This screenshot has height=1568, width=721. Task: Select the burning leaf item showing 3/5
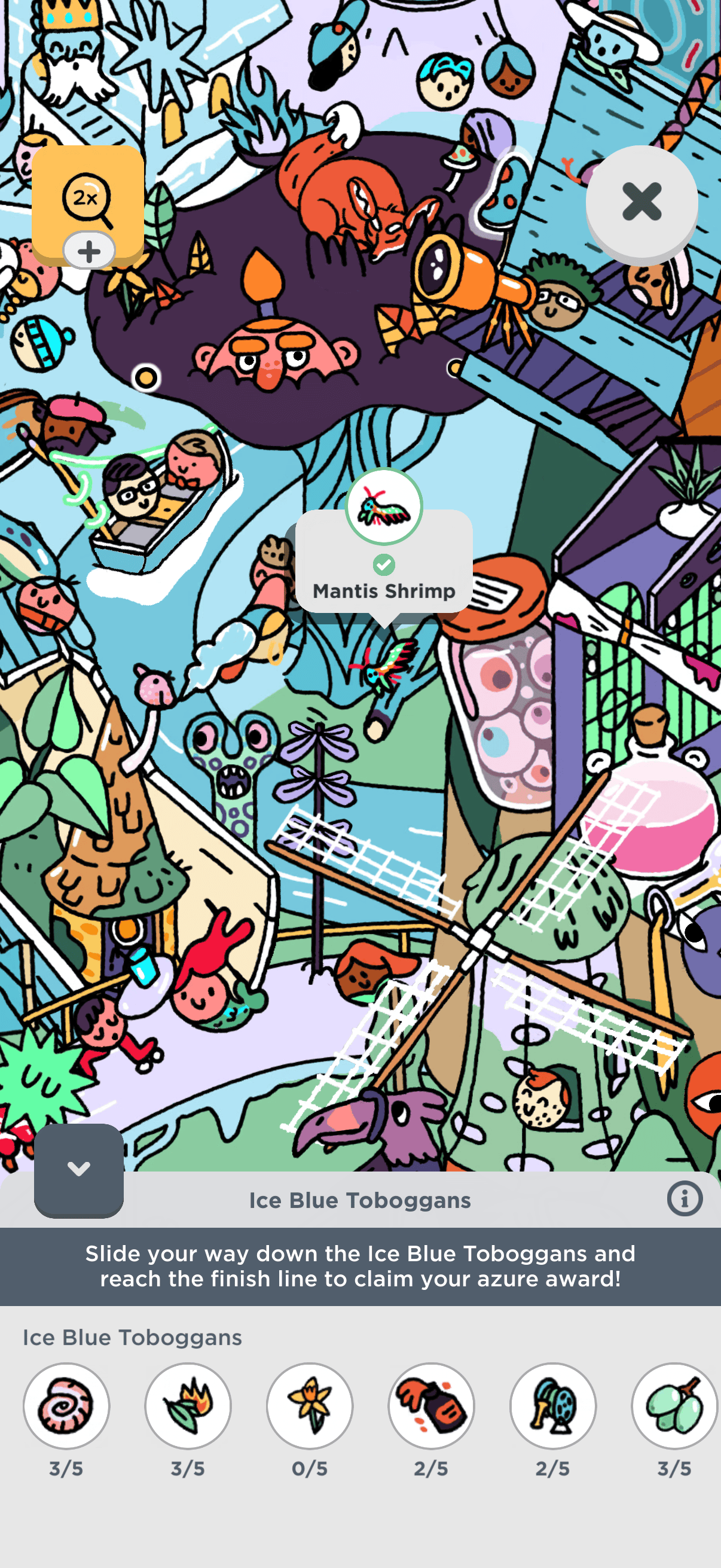coord(188,1406)
